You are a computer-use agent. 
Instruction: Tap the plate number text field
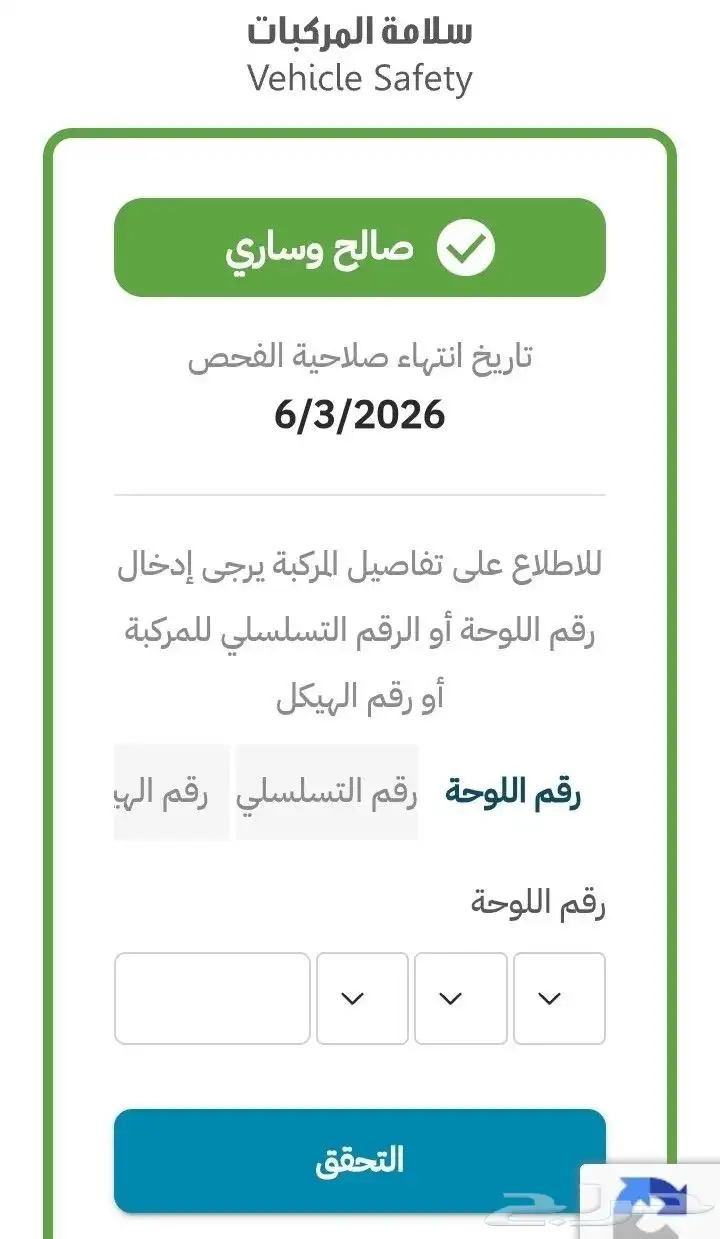(x=212, y=998)
